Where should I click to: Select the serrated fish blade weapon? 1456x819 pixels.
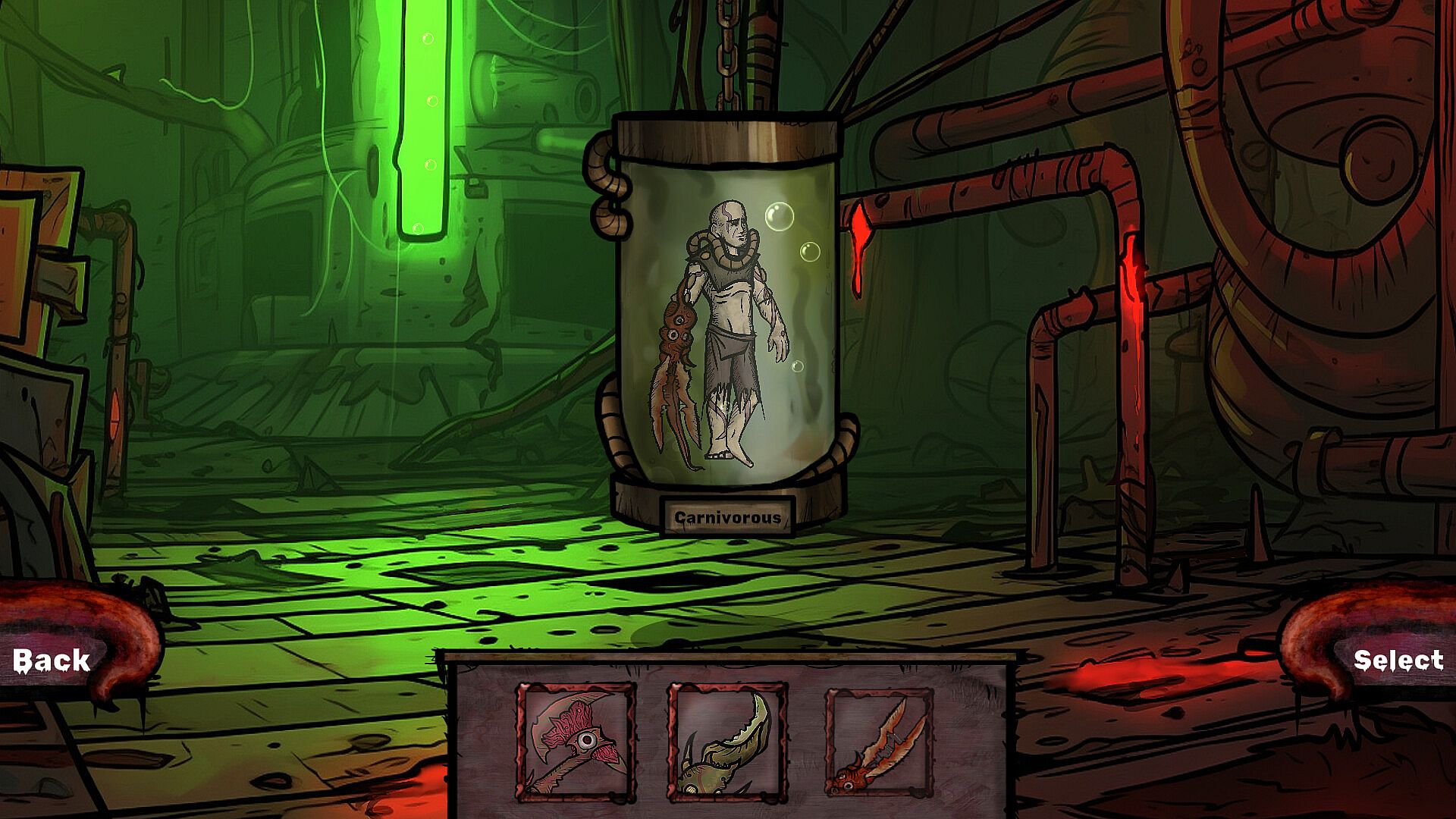(x=879, y=742)
